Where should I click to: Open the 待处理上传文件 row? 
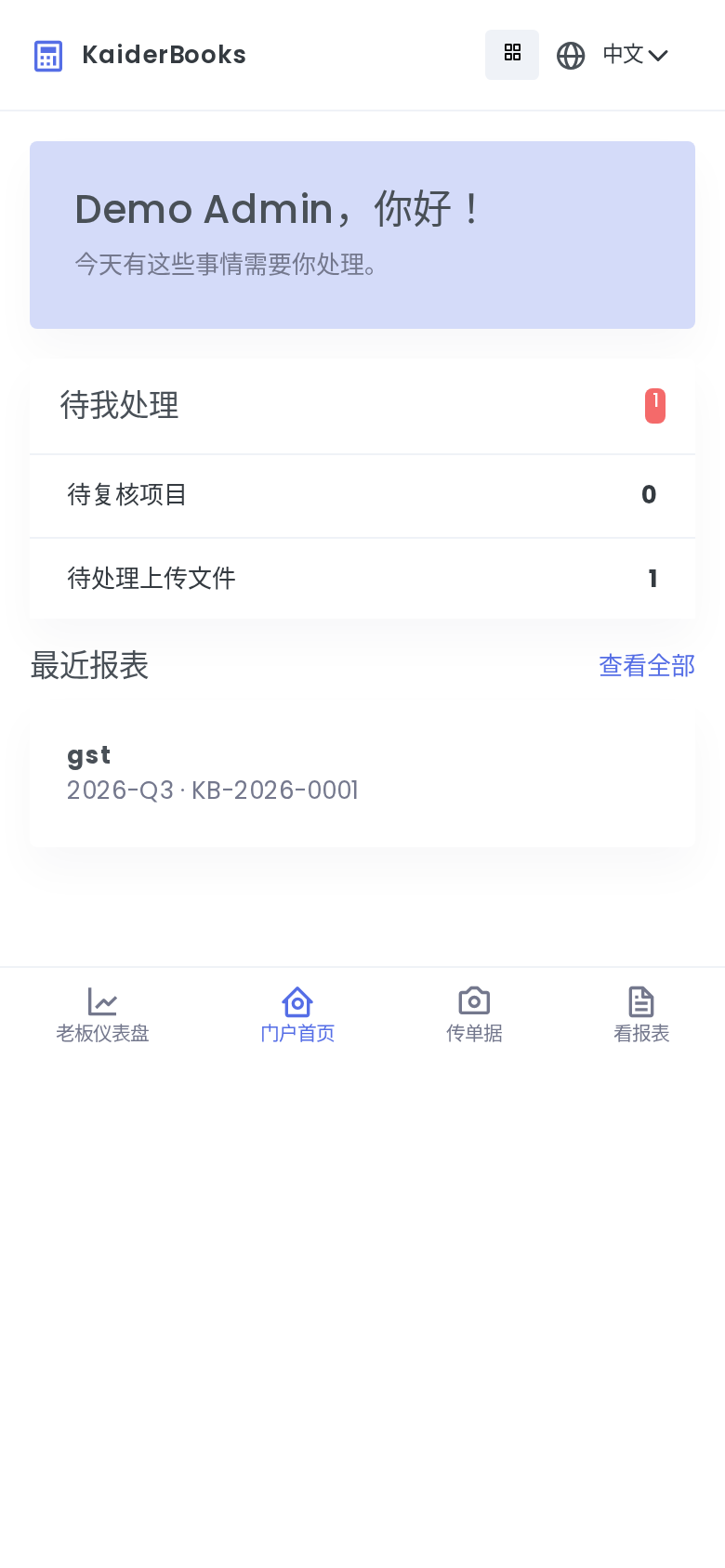(x=362, y=579)
